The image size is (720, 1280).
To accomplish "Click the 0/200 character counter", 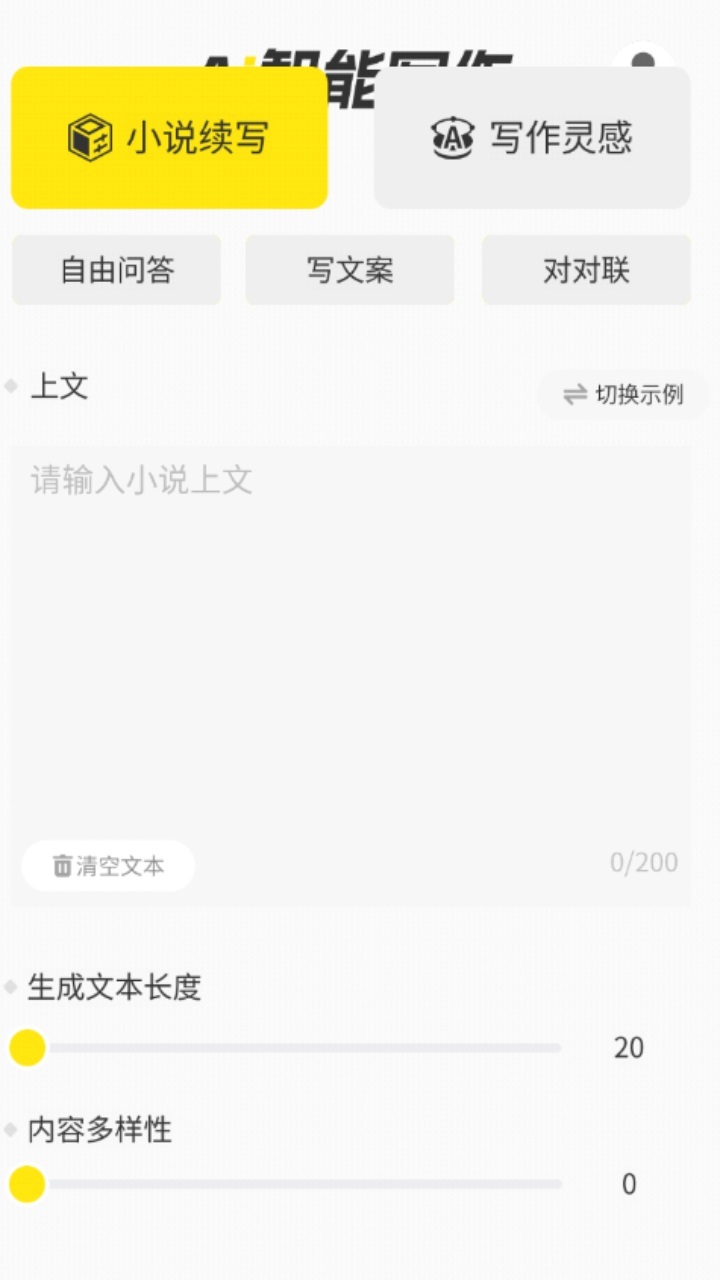I will coord(641,862).
